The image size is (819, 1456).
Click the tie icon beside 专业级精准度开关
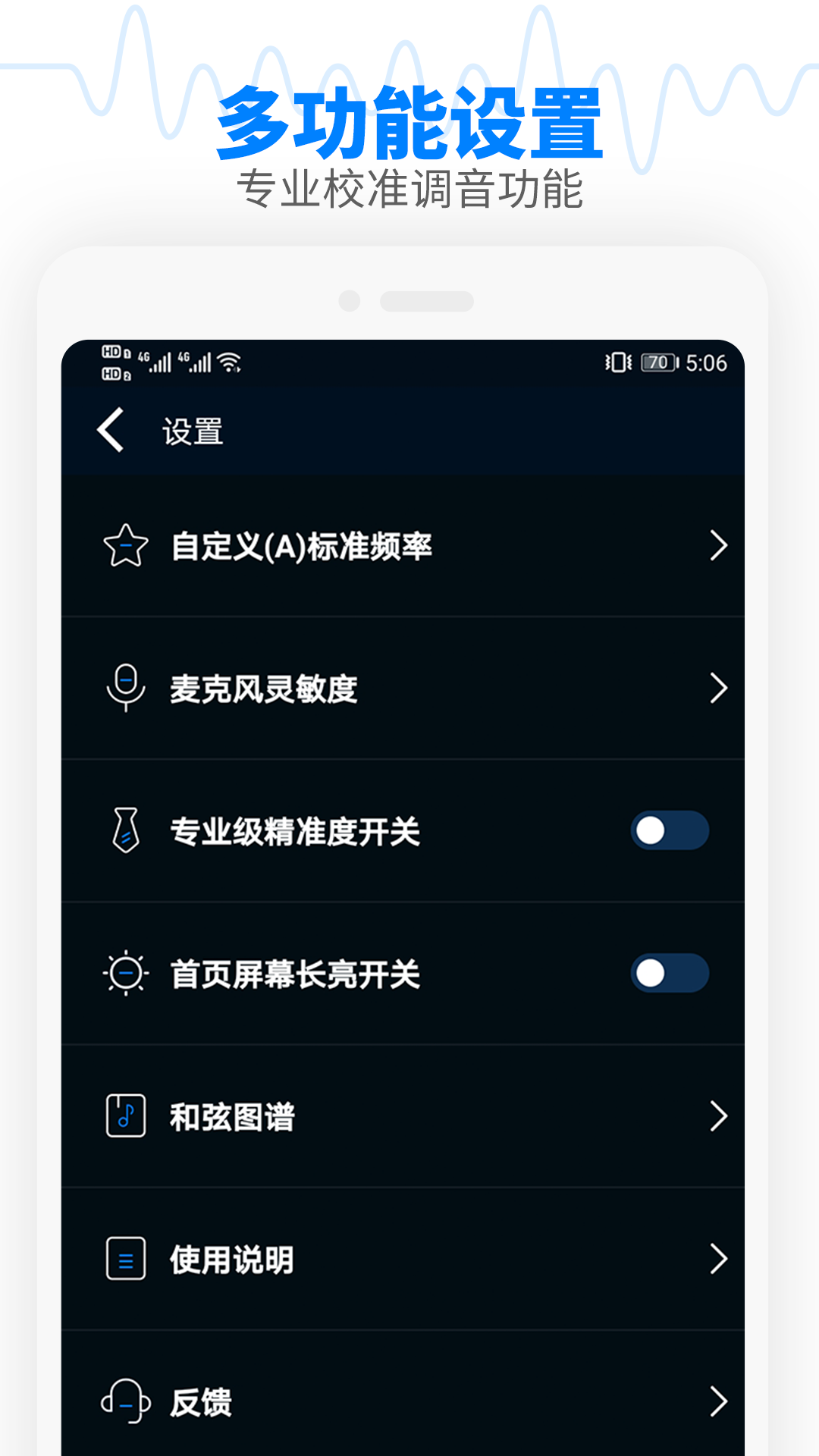click(124, 833)
